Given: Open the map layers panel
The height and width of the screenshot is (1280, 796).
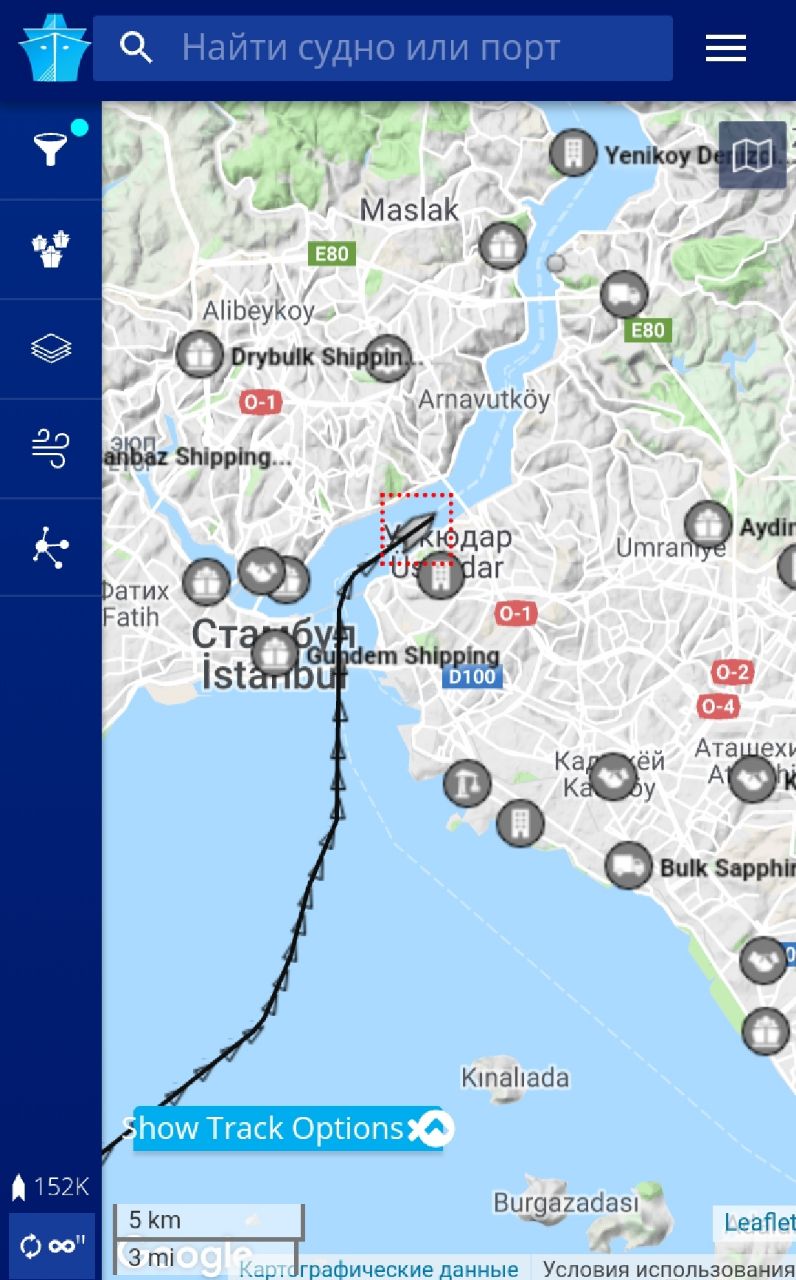Looking at the screenshot, I should [51, 349].
